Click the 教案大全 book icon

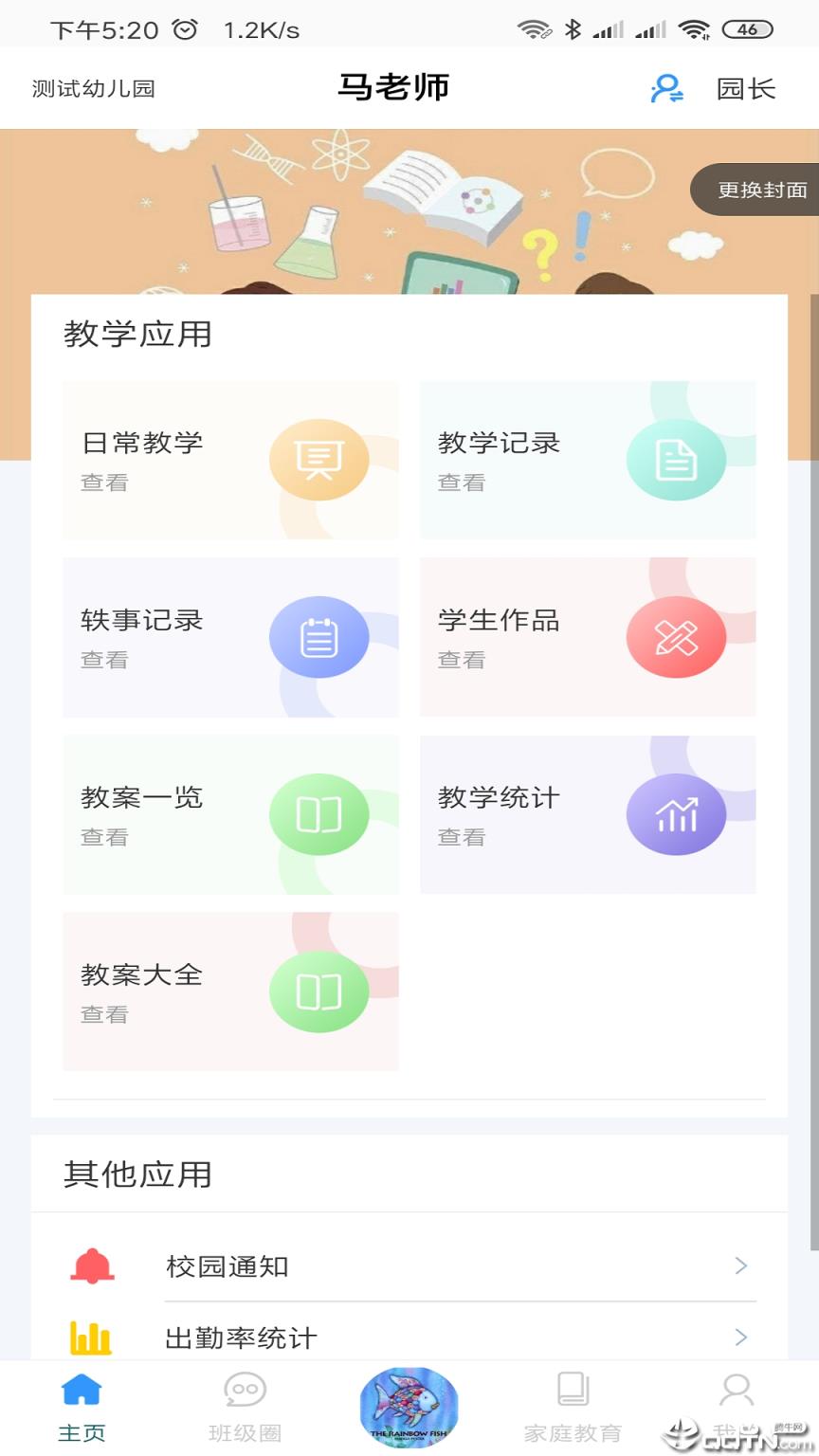click(319, 991)
